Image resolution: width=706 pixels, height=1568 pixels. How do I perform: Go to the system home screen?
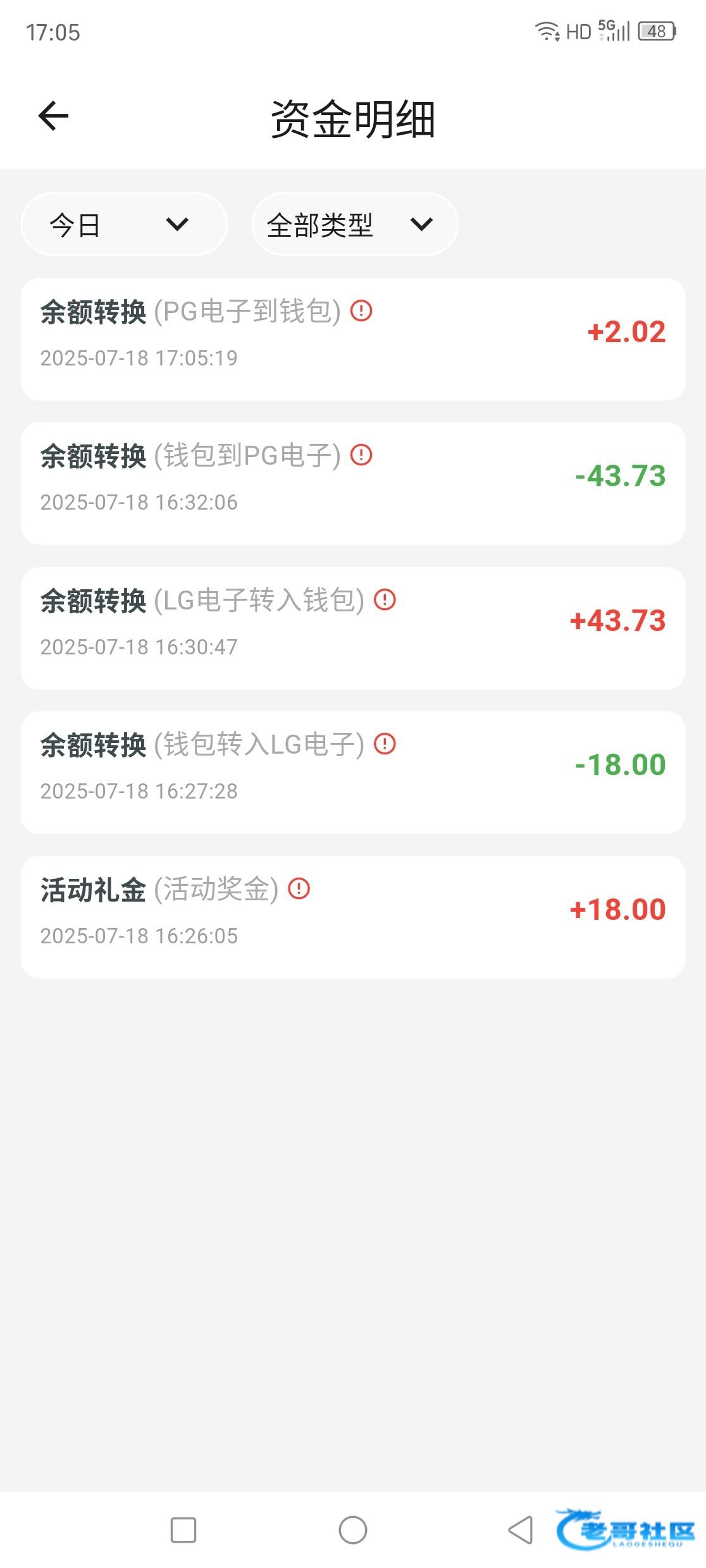(x=353, y=1530)
